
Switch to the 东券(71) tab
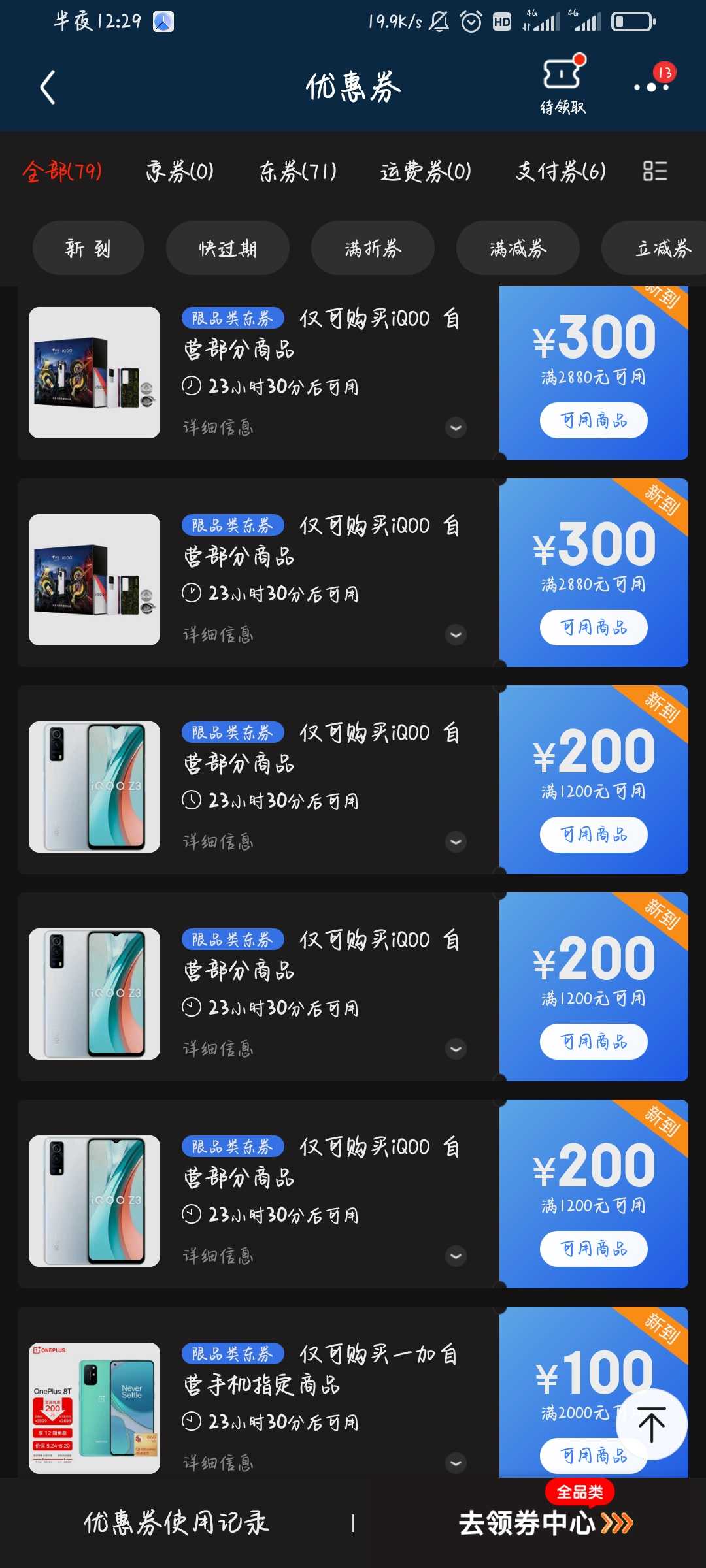[297, 172]
